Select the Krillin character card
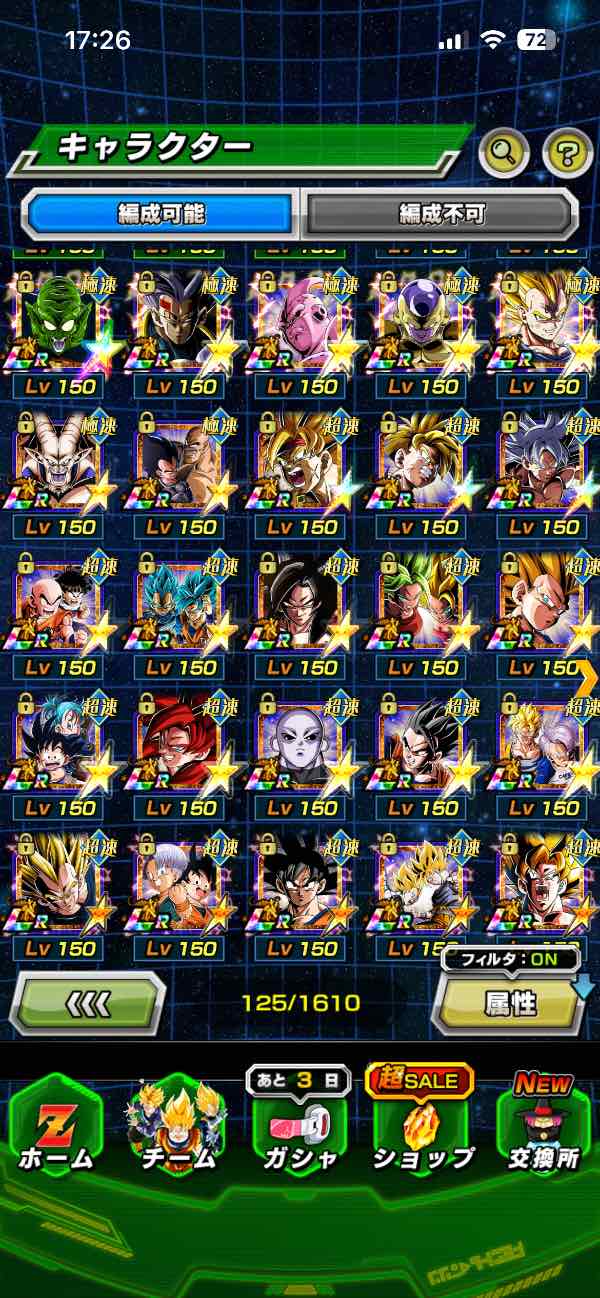Image resolution: width=600 pixels, height=1298 pixels. point(60,602)
